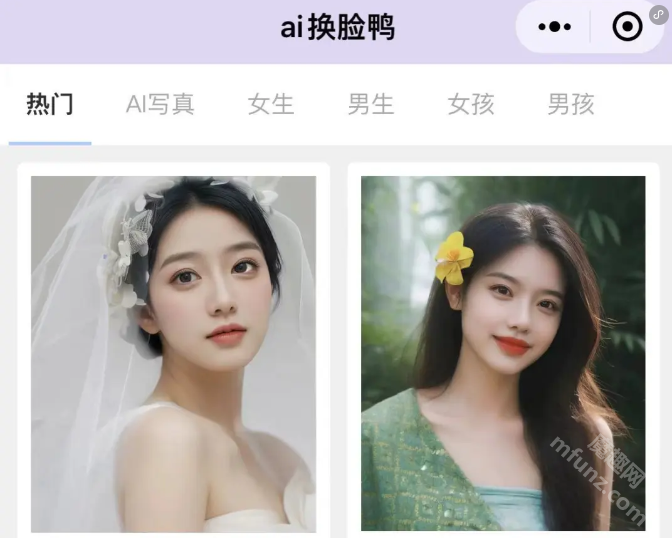Open the 男孩 tab
This screenshot has height=538, width=672.
pyautogui.click(x=571, y=104)
